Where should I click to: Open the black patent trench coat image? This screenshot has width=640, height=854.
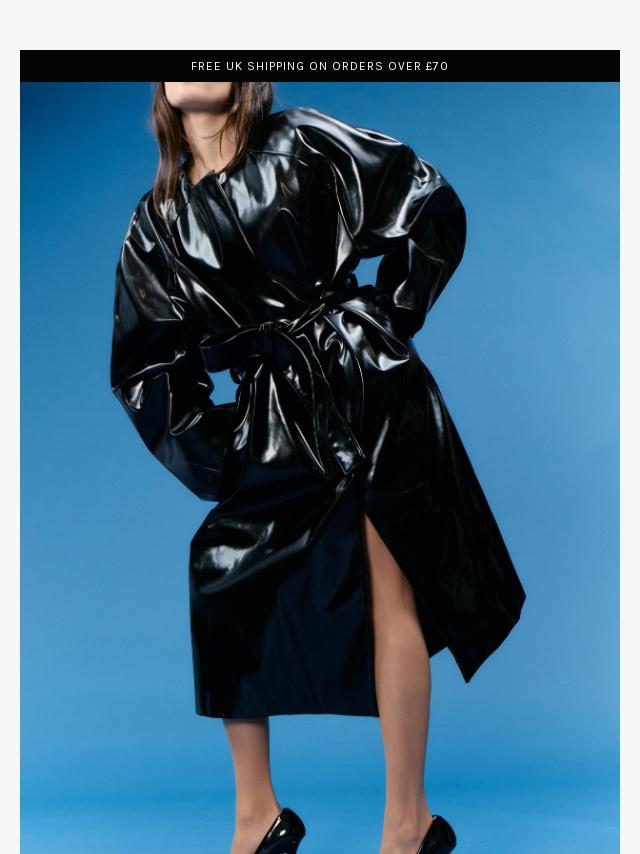320,468
